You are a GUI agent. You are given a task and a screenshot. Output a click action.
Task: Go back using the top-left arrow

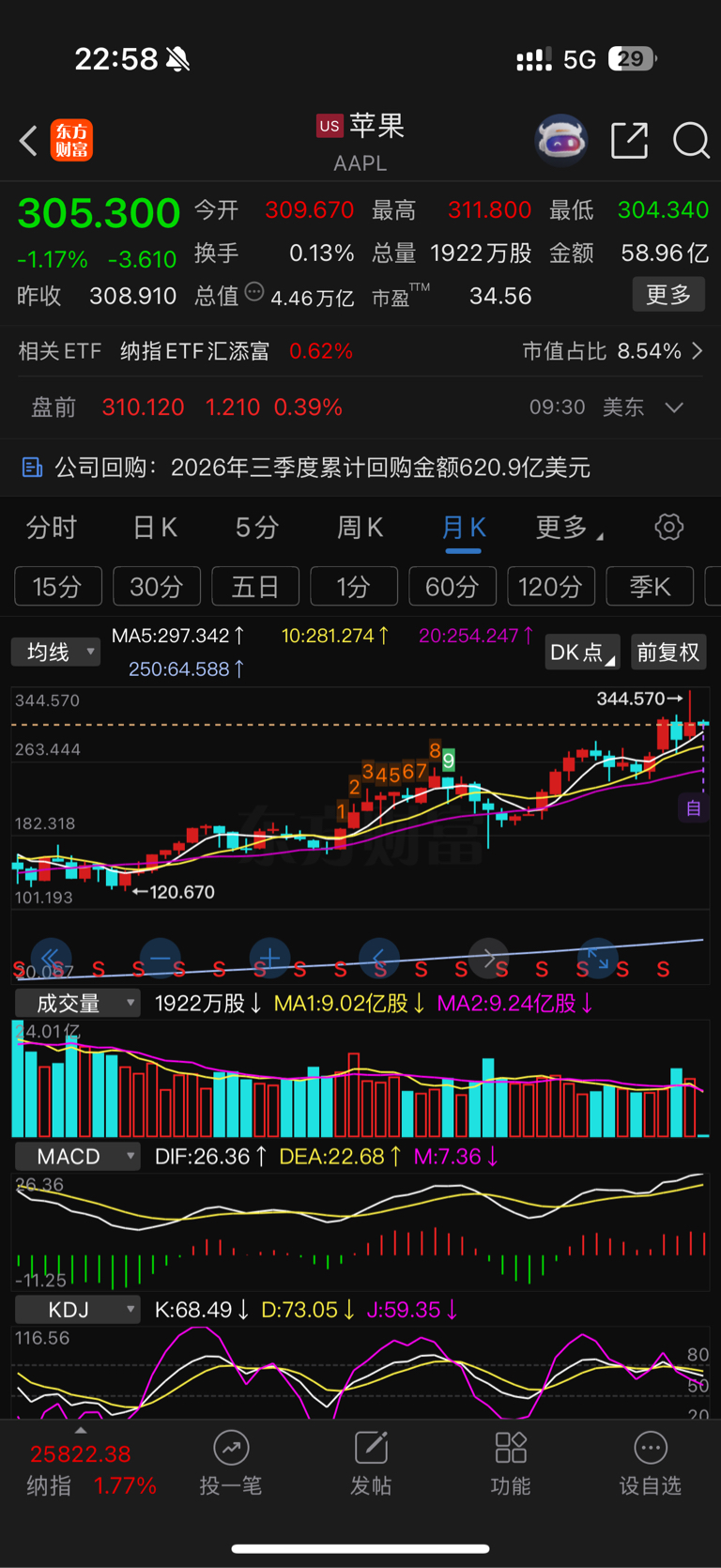(28, 141)
